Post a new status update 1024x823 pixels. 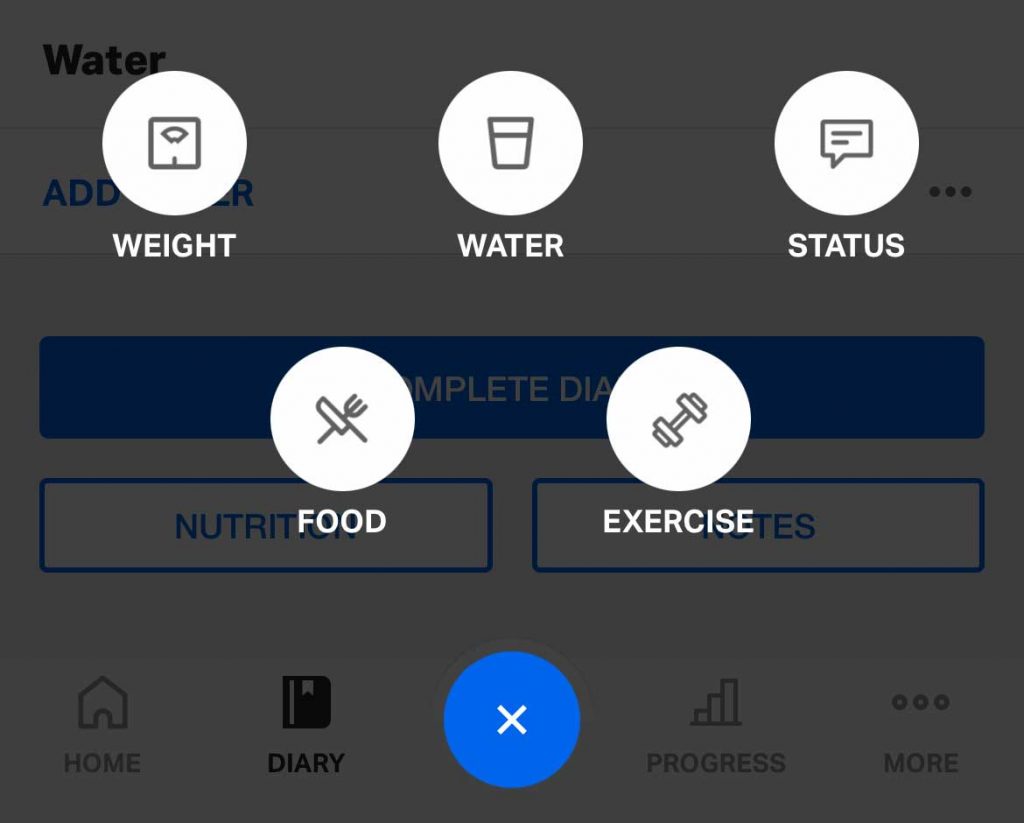846,143
